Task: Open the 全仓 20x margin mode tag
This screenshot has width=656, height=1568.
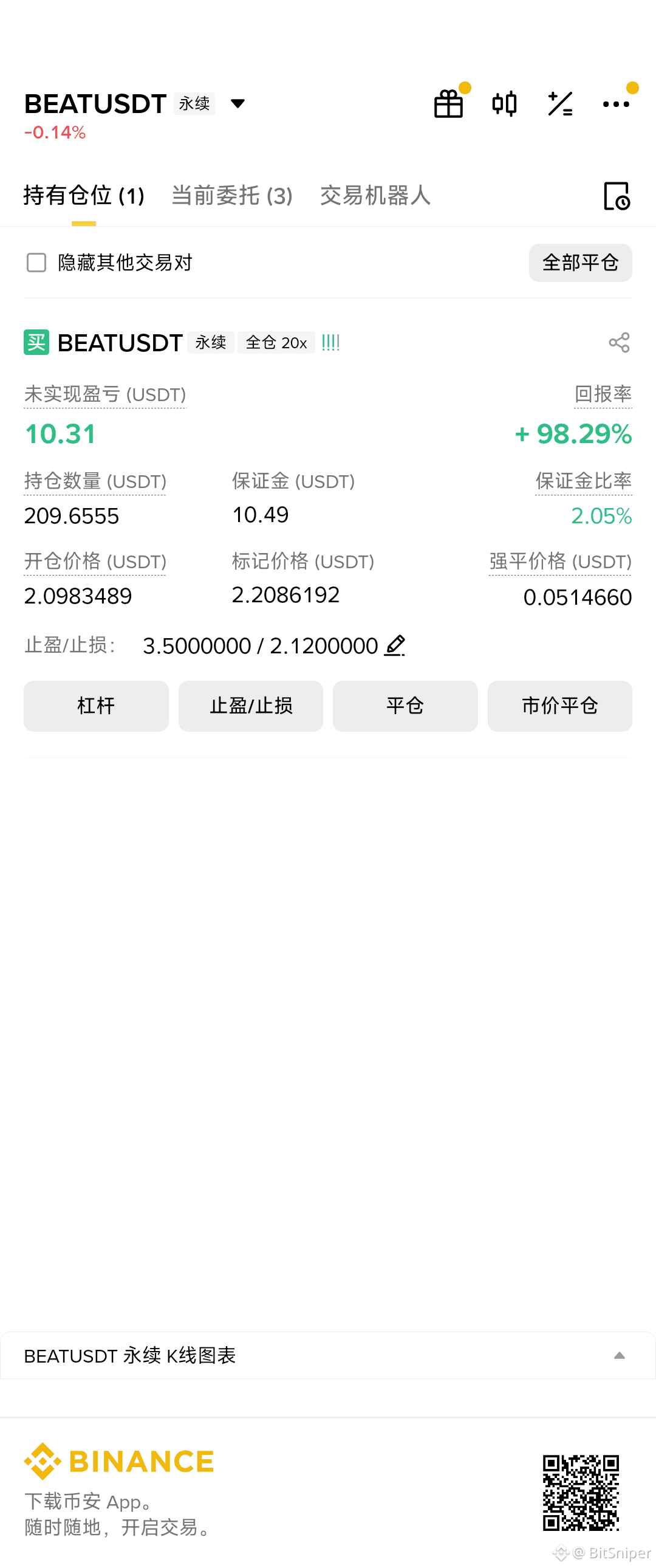Action: point(276,342)
